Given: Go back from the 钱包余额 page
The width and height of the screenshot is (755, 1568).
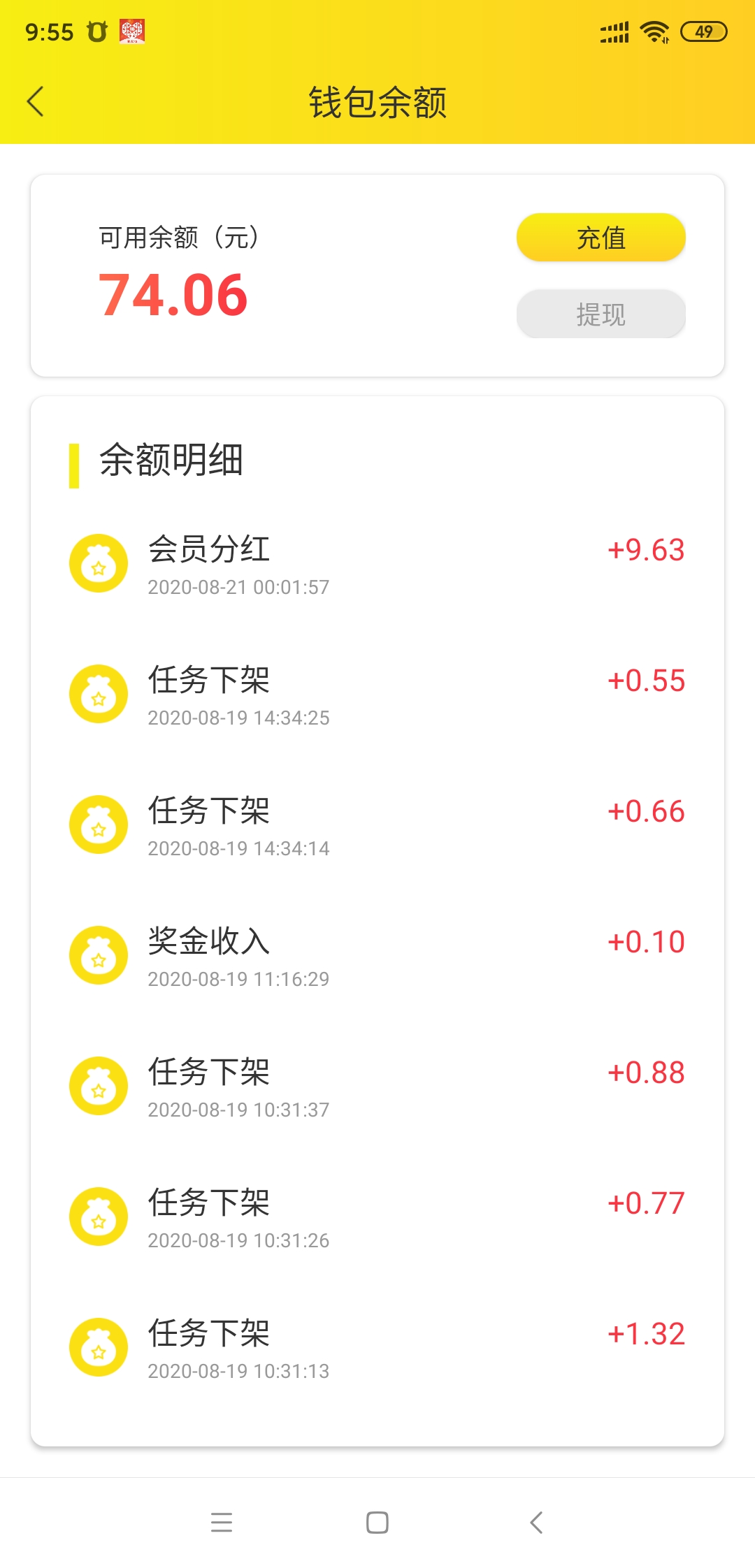Looking at the screenshot, I should pos(36,102).
